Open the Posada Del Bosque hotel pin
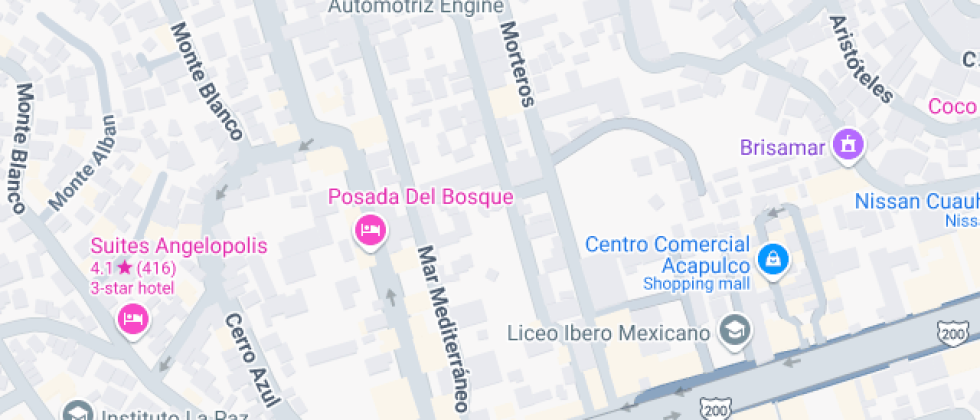The height and width of the screenshot is (420, 980). pos(371,231)
